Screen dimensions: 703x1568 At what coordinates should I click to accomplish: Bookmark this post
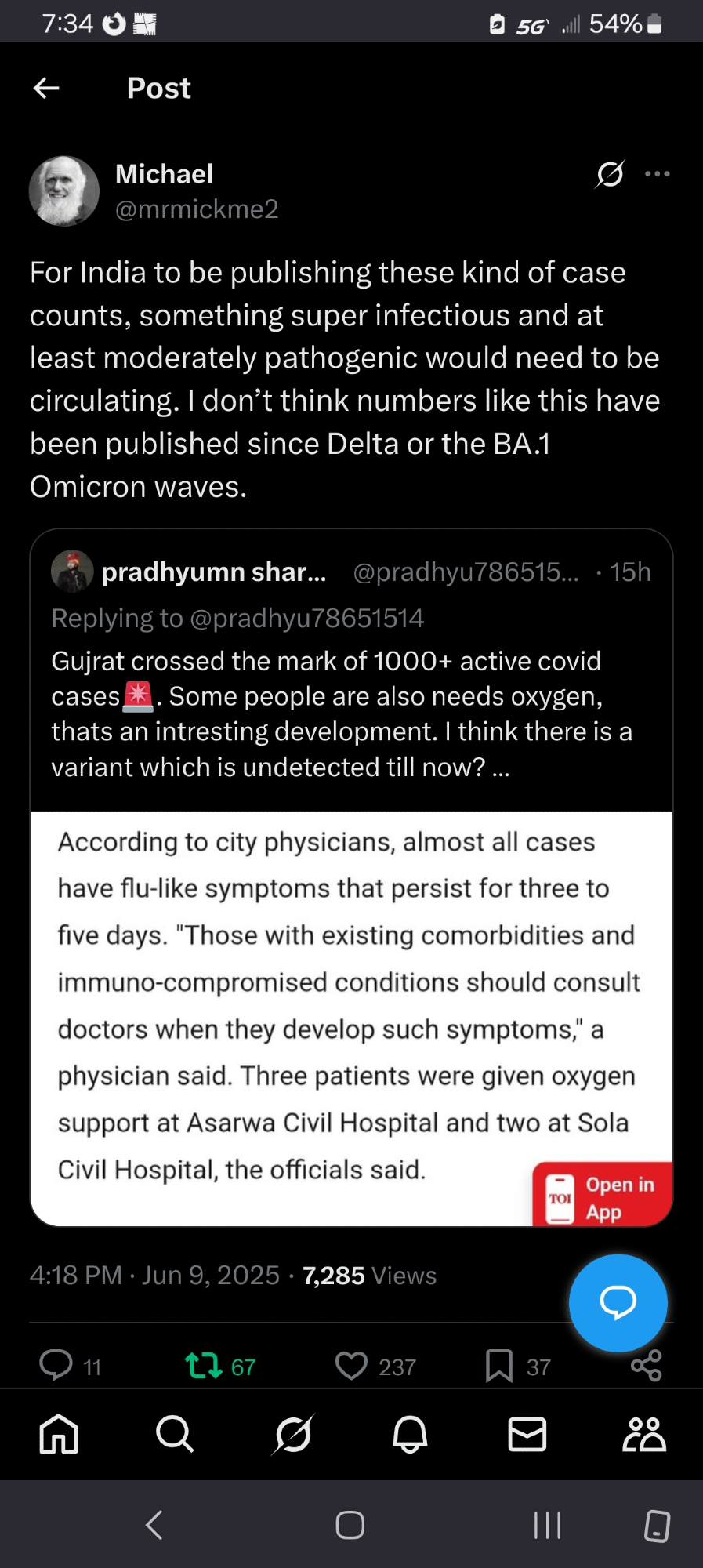499,1366
